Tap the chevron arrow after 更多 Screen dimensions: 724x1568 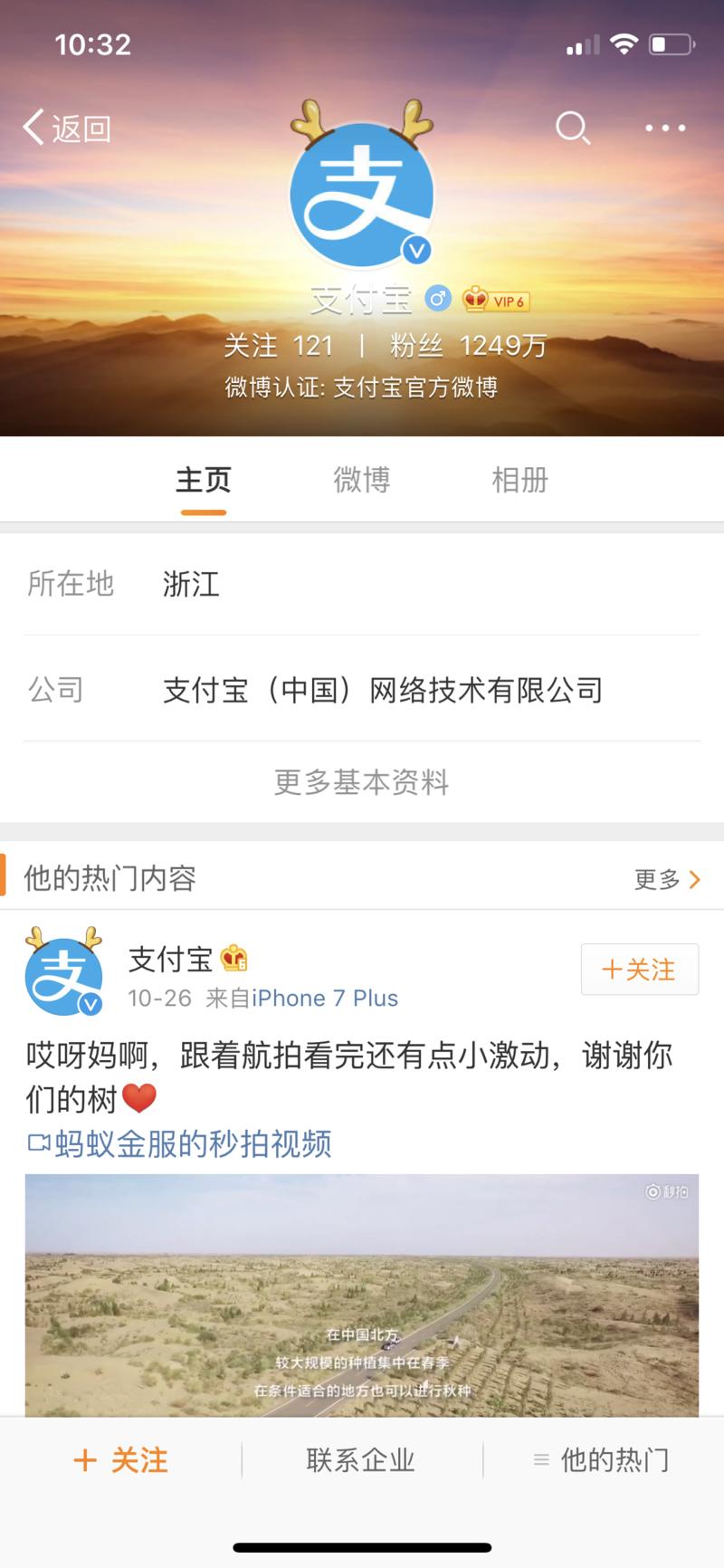pyautogui.click(x=694, y=879)
